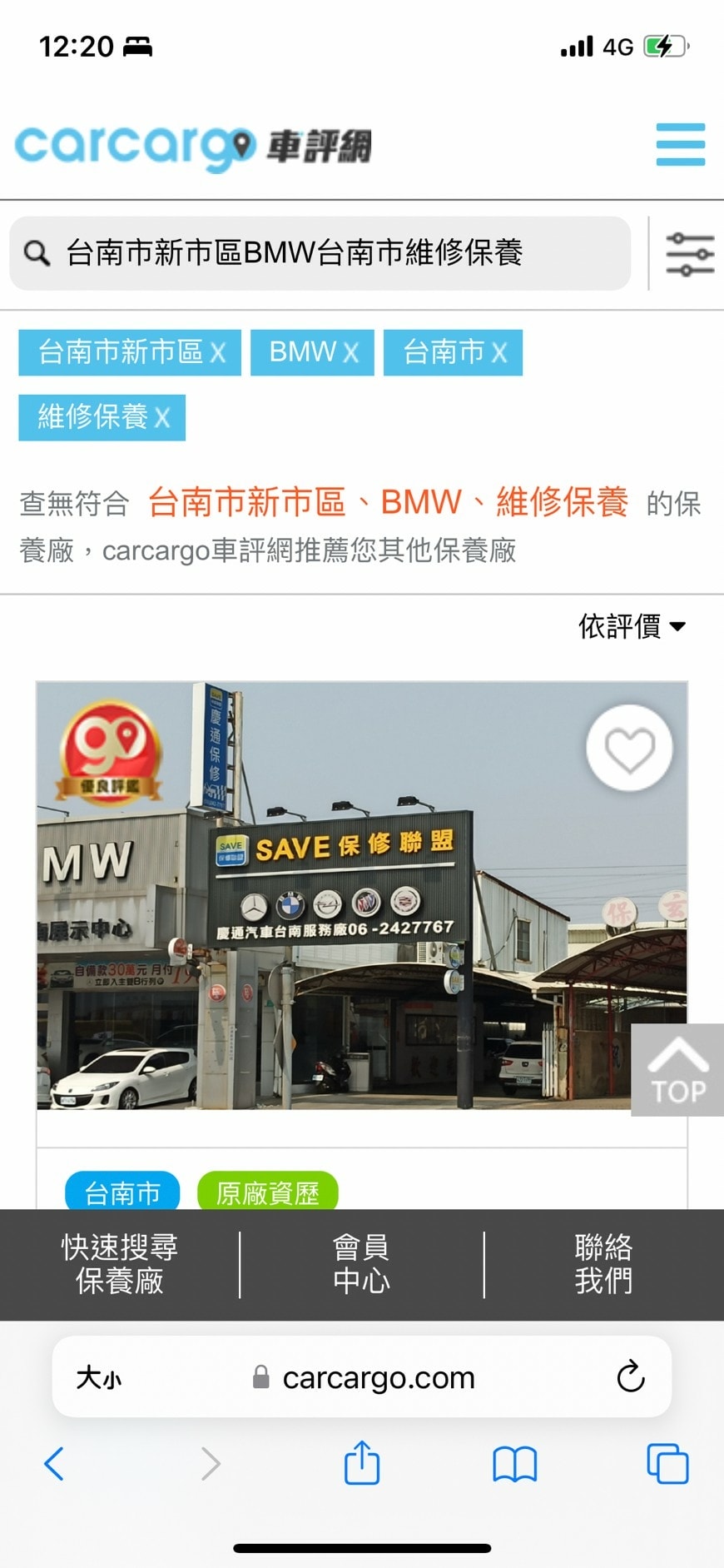Open the filter settings icon

pyautogui.click(x=690, y=254)
